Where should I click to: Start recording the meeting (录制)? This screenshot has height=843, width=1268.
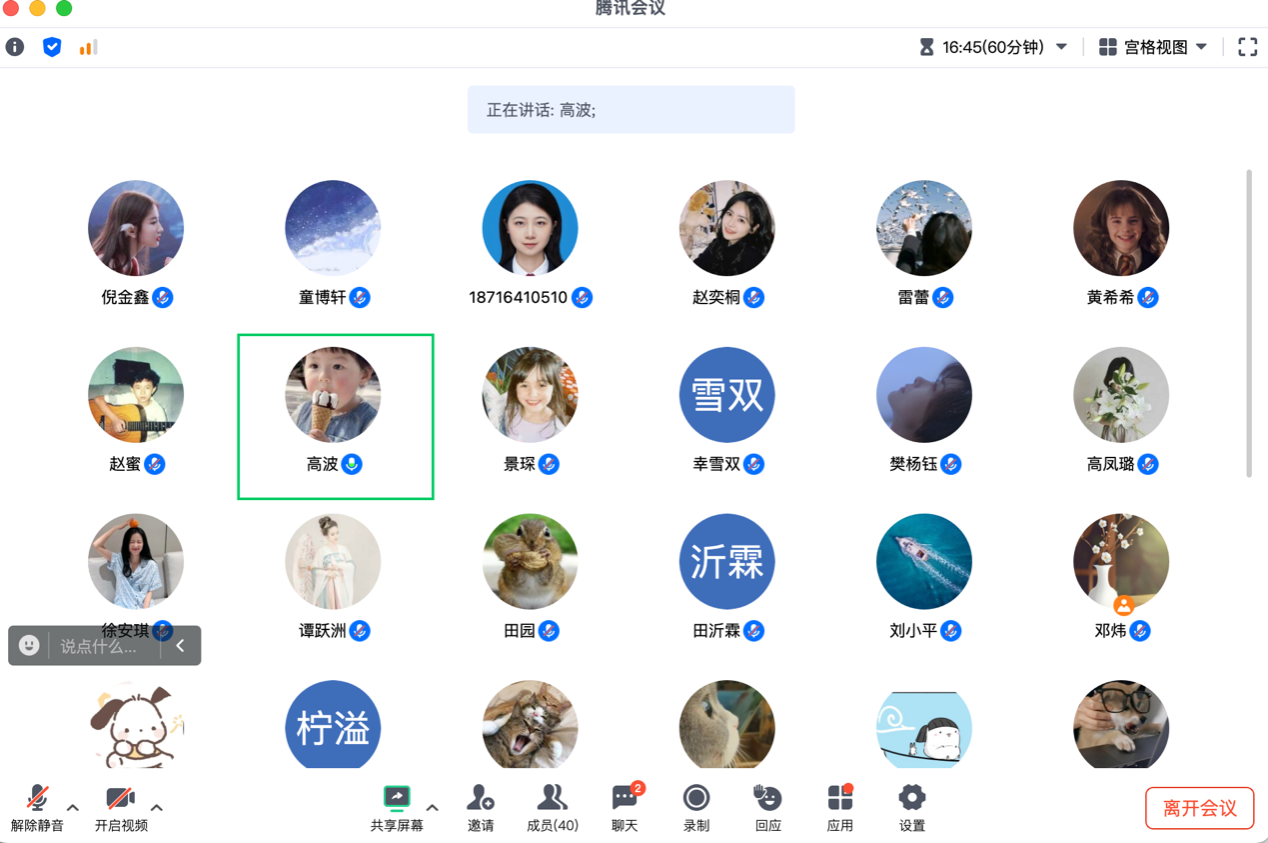[696, 806]
